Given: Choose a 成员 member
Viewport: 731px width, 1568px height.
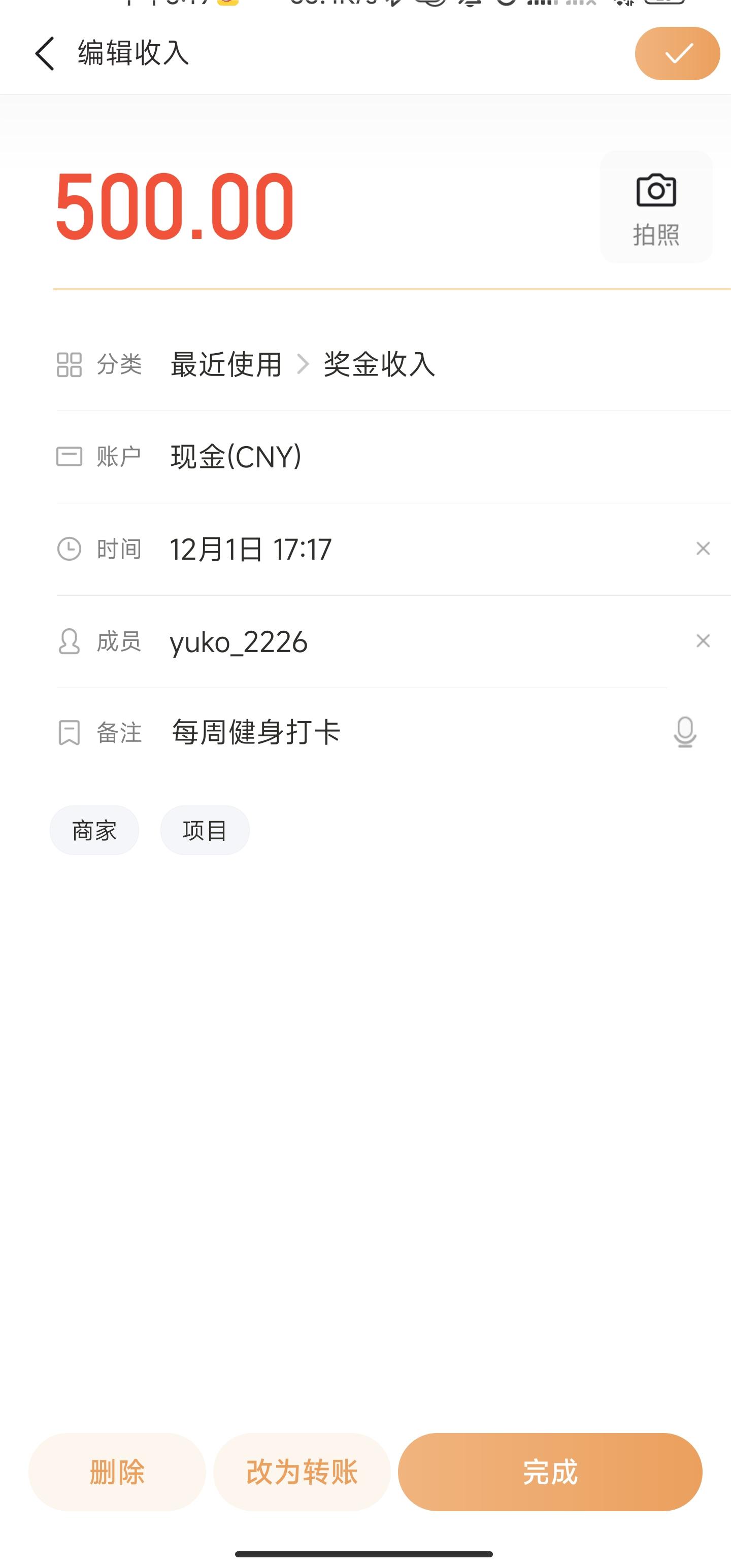Looking at the screenshot, I should coord(239,641).
